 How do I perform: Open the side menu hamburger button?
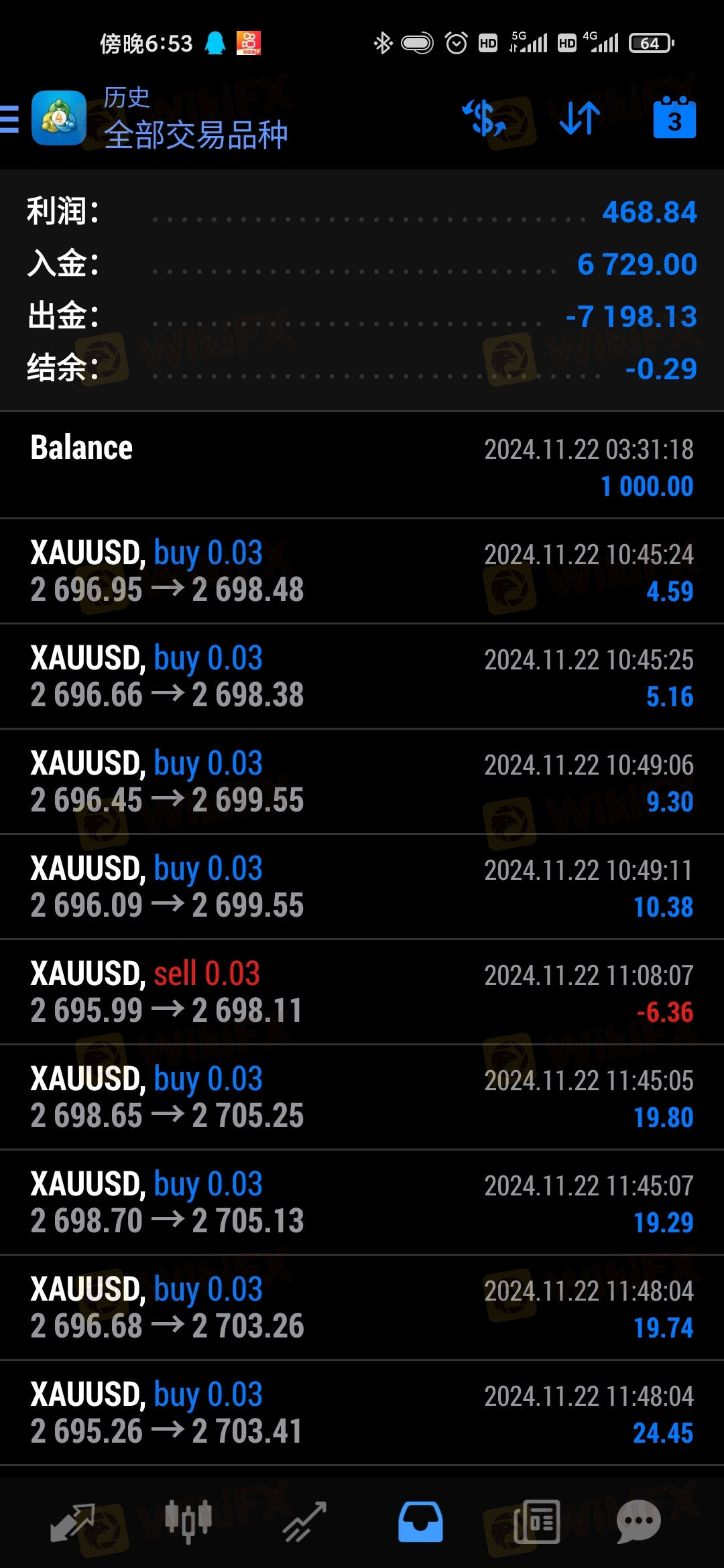tap(9, 119)
